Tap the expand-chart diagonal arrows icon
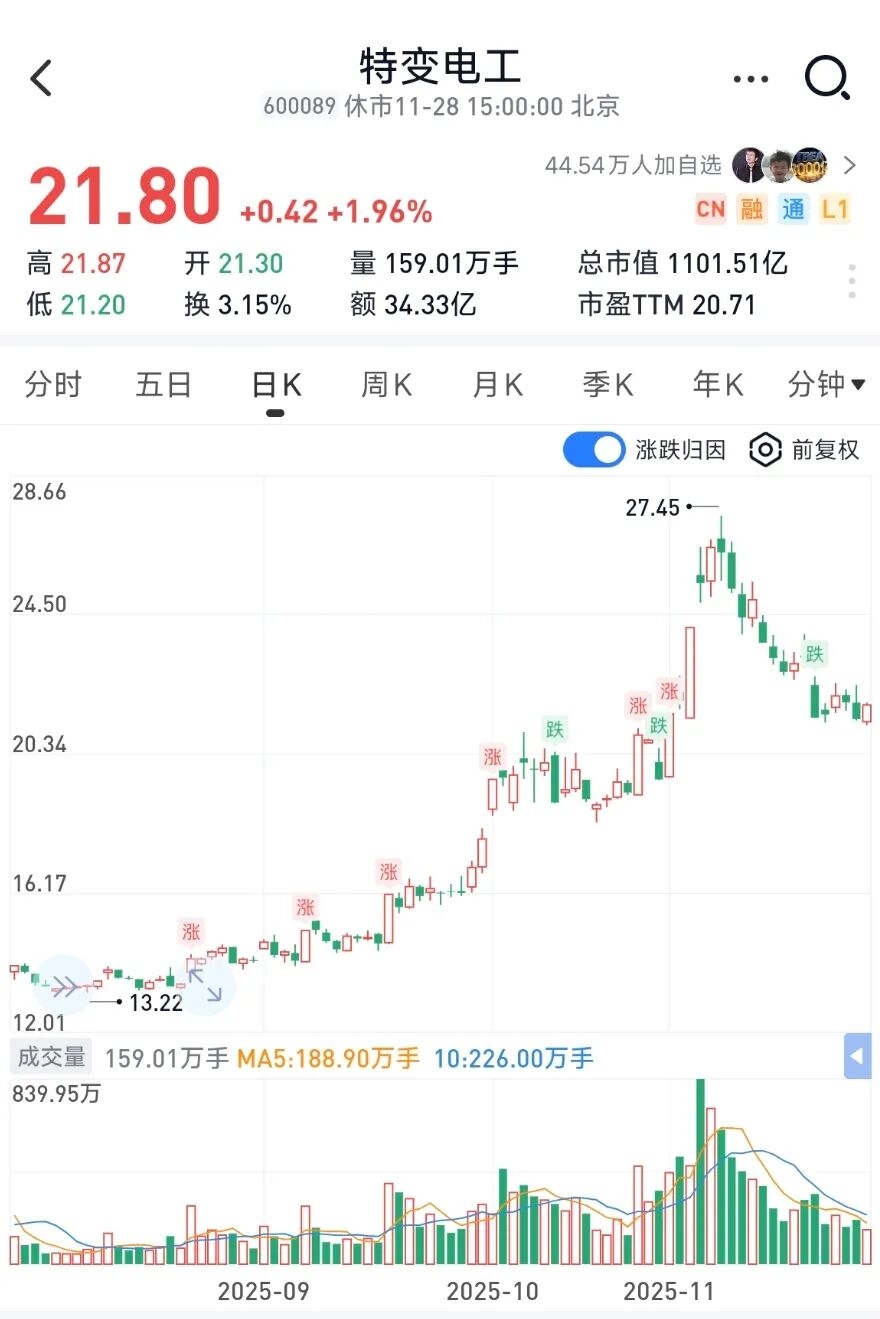The image size is (880, 1319). coord(205,985)
